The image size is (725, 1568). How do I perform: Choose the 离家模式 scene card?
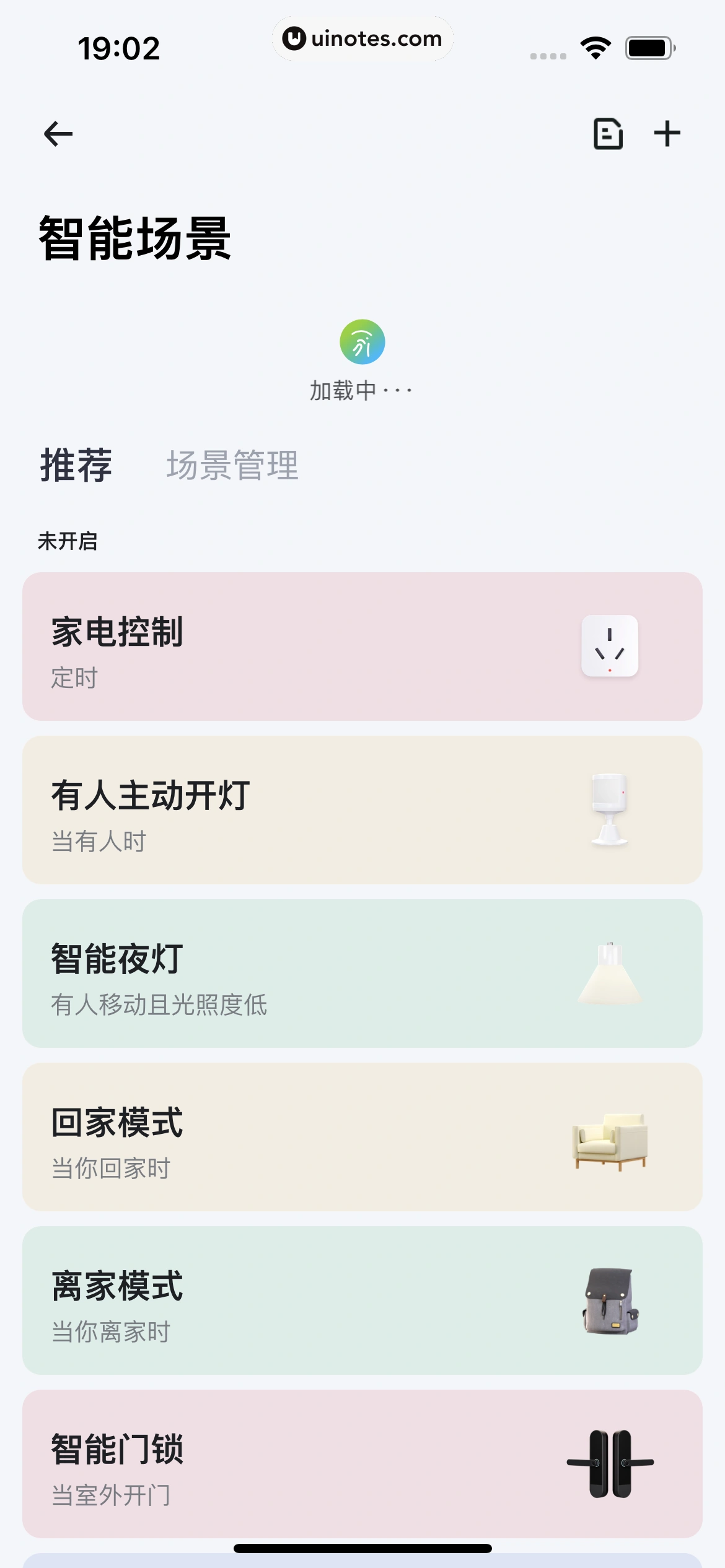coord(362,1300)
